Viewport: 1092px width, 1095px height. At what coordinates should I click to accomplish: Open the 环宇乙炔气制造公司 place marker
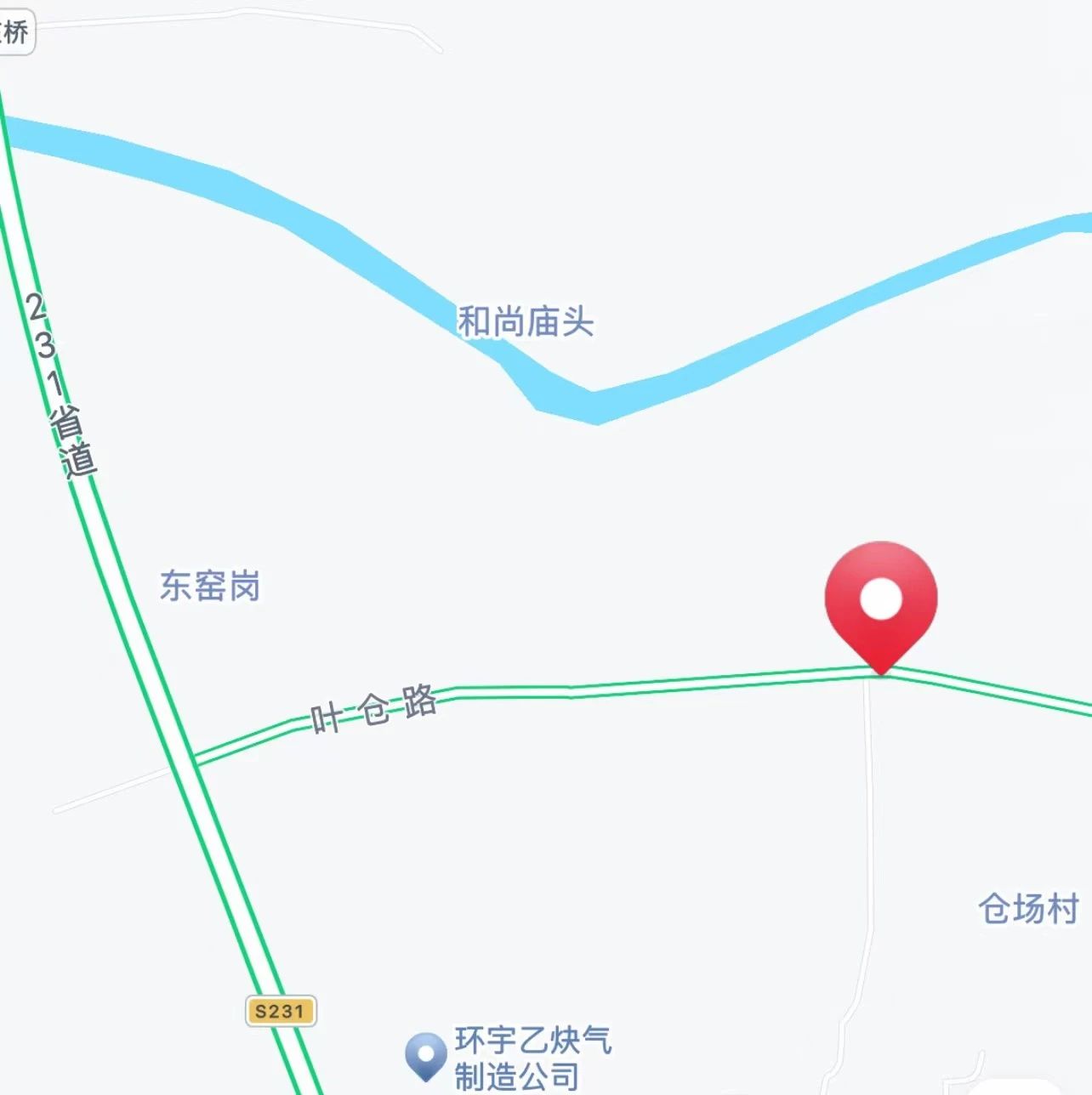pyautogui.click(x=425, y=1054)
